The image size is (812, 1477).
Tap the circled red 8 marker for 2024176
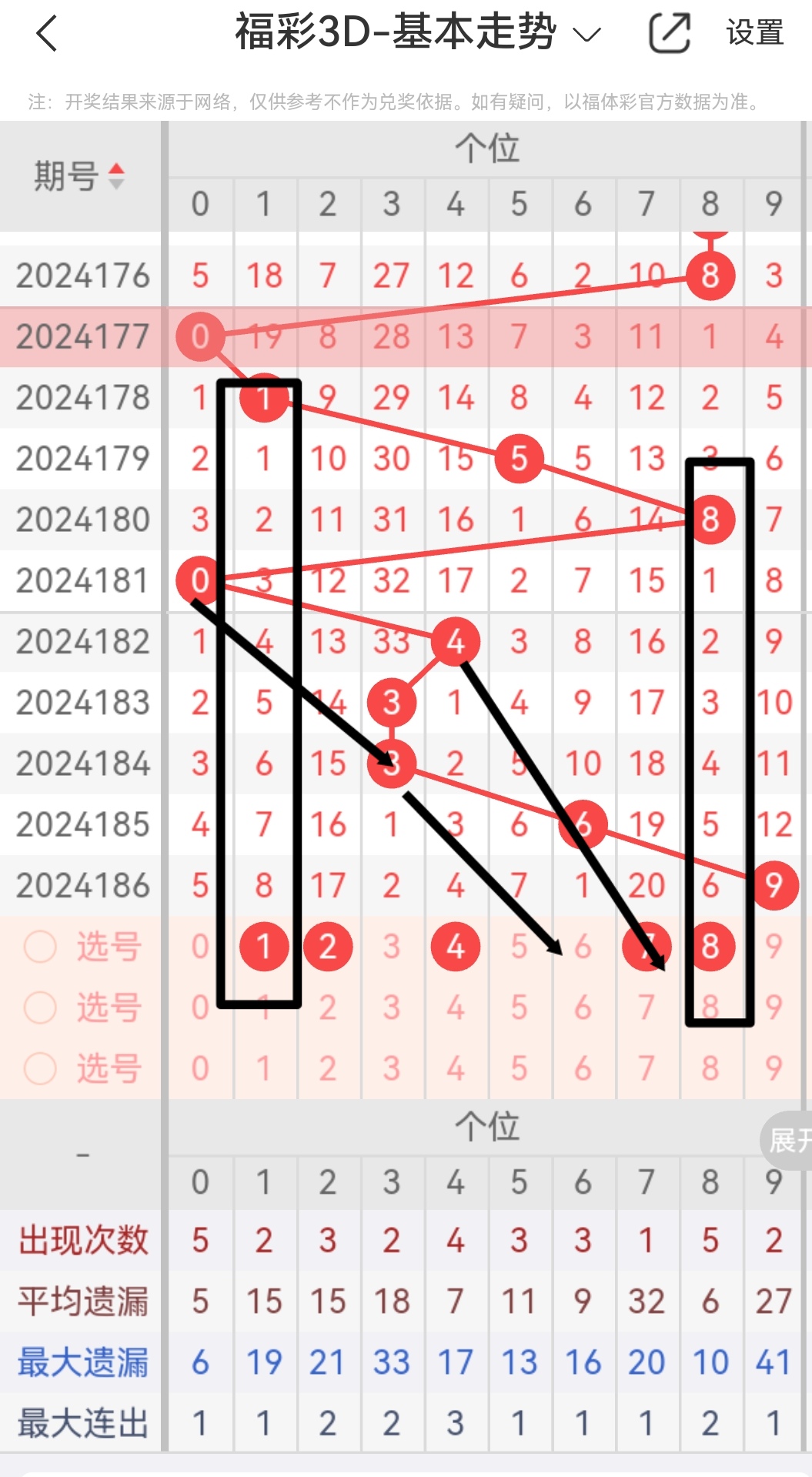point(710,276)
